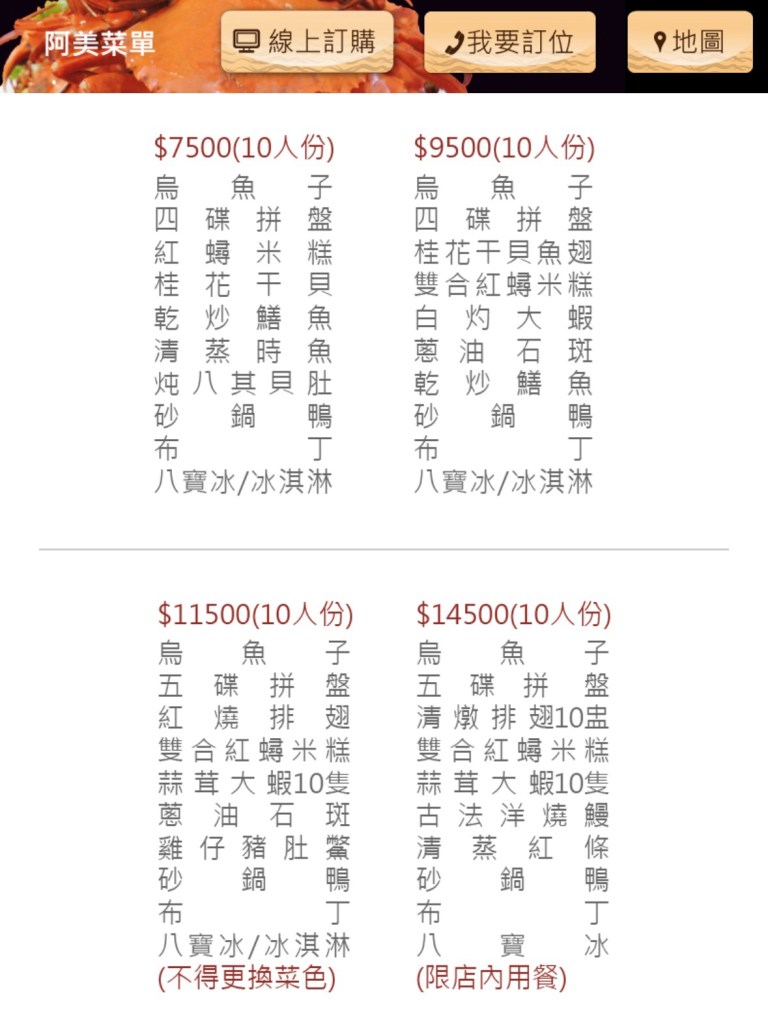Open 我要訂位 to reserve a table

509,42
